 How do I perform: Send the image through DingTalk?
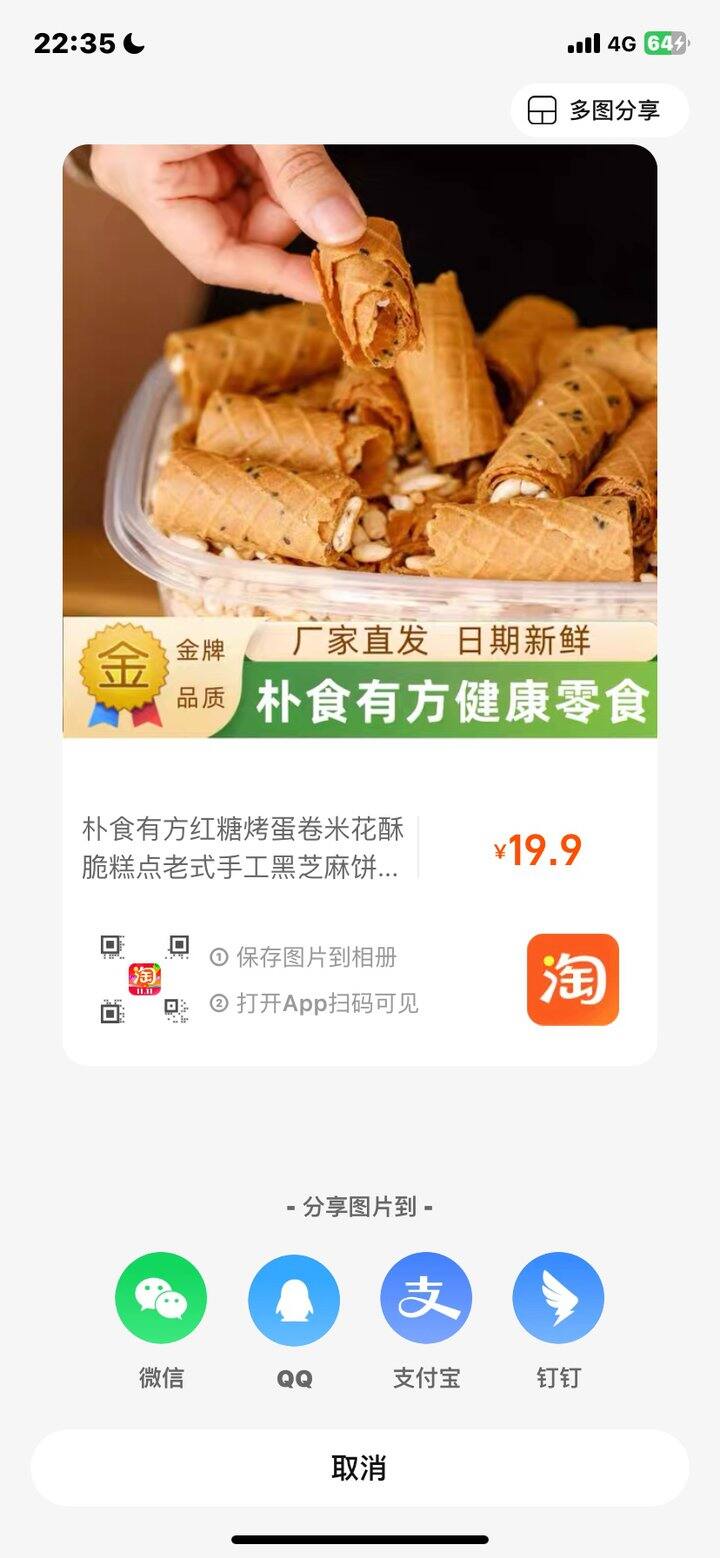(557, 1297)
